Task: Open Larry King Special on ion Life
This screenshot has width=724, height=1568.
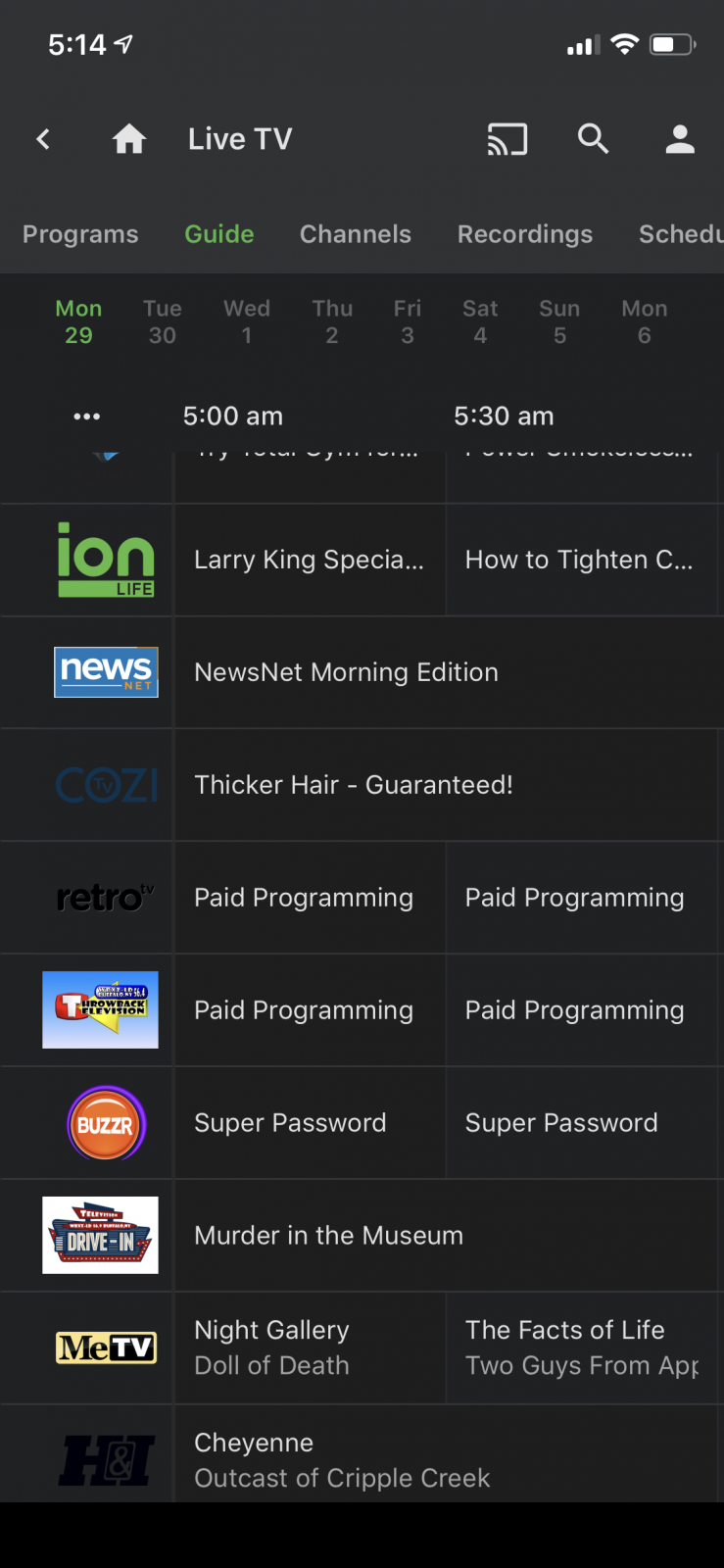Action: click(x=309, y=560)
